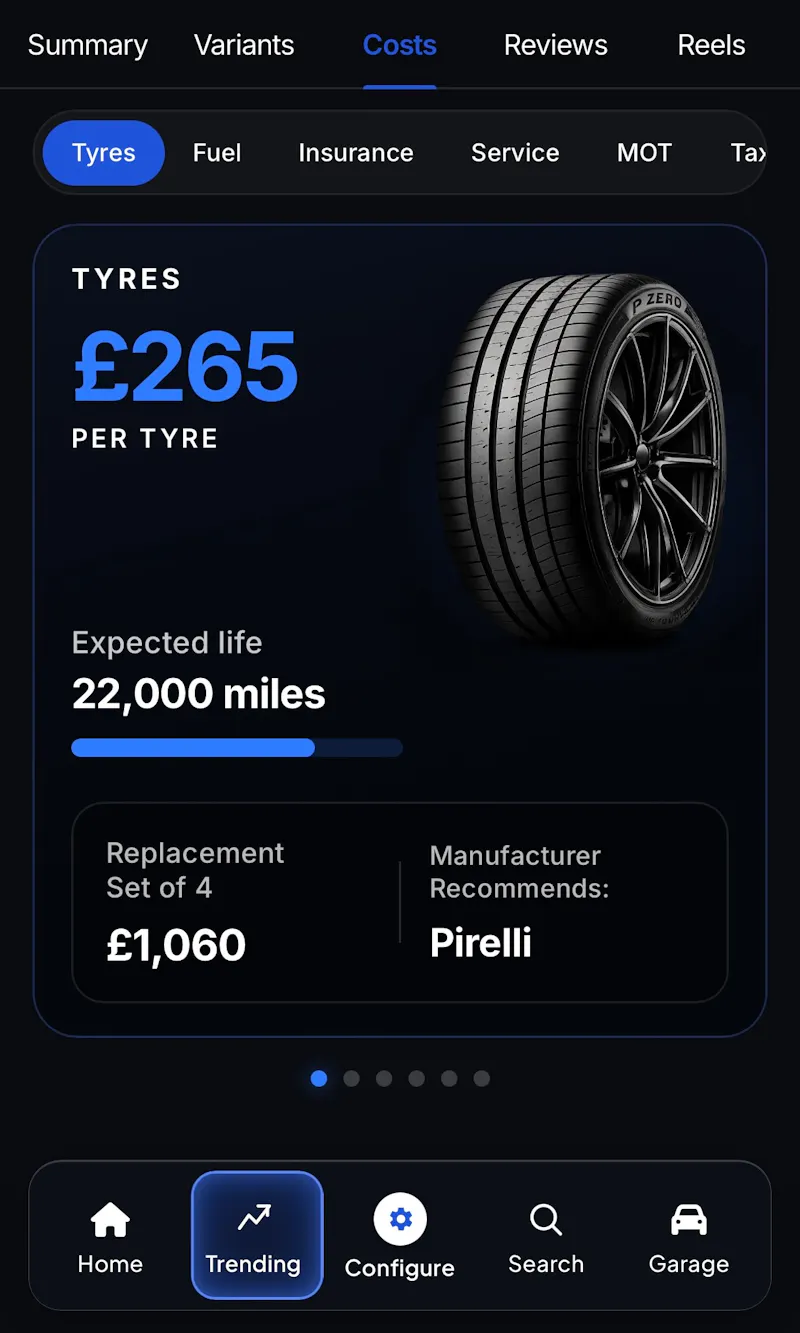Open Search from the bottom bar
The width and height of the screenshot is (800, 1333).
(x=546, y=1238)
